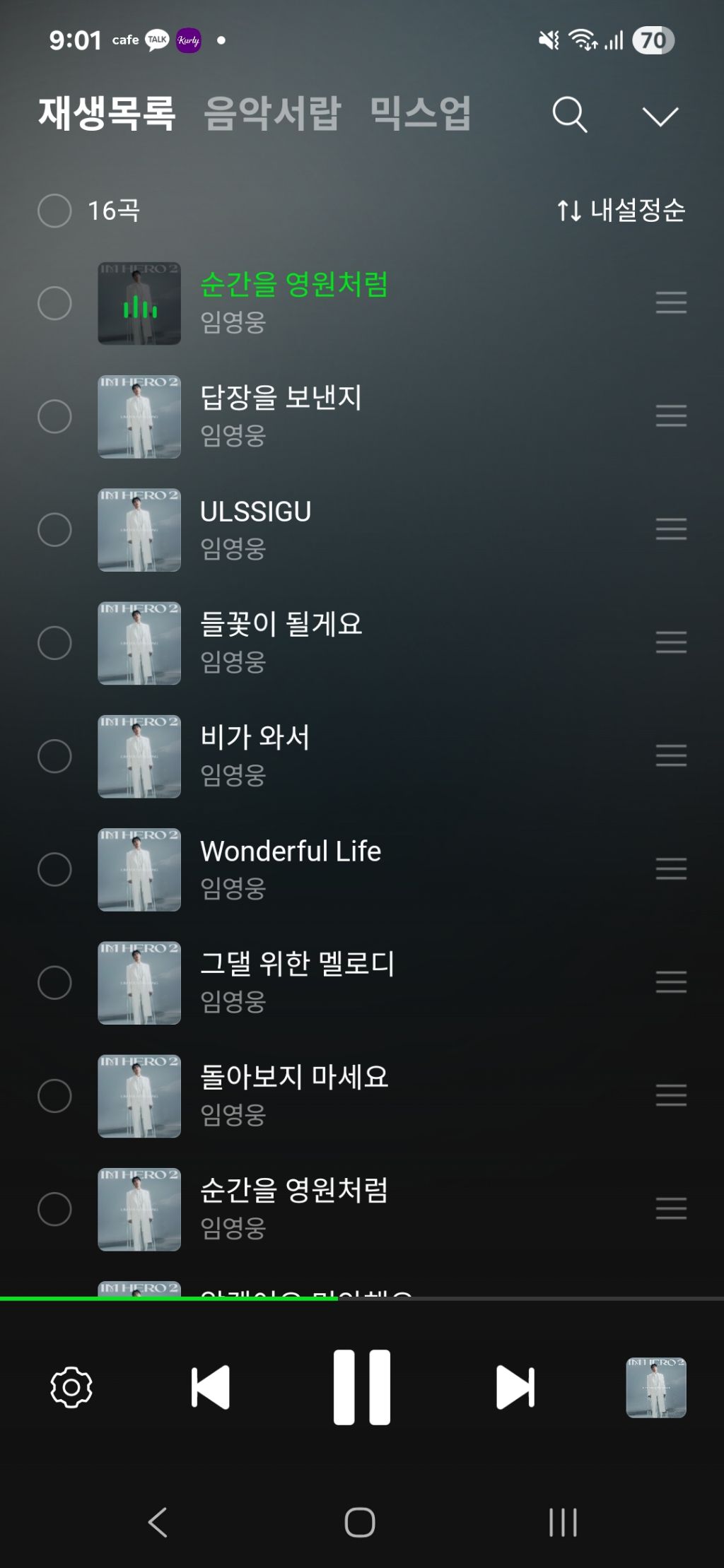
Task: Open the search icon
Action: coord(569,114)
